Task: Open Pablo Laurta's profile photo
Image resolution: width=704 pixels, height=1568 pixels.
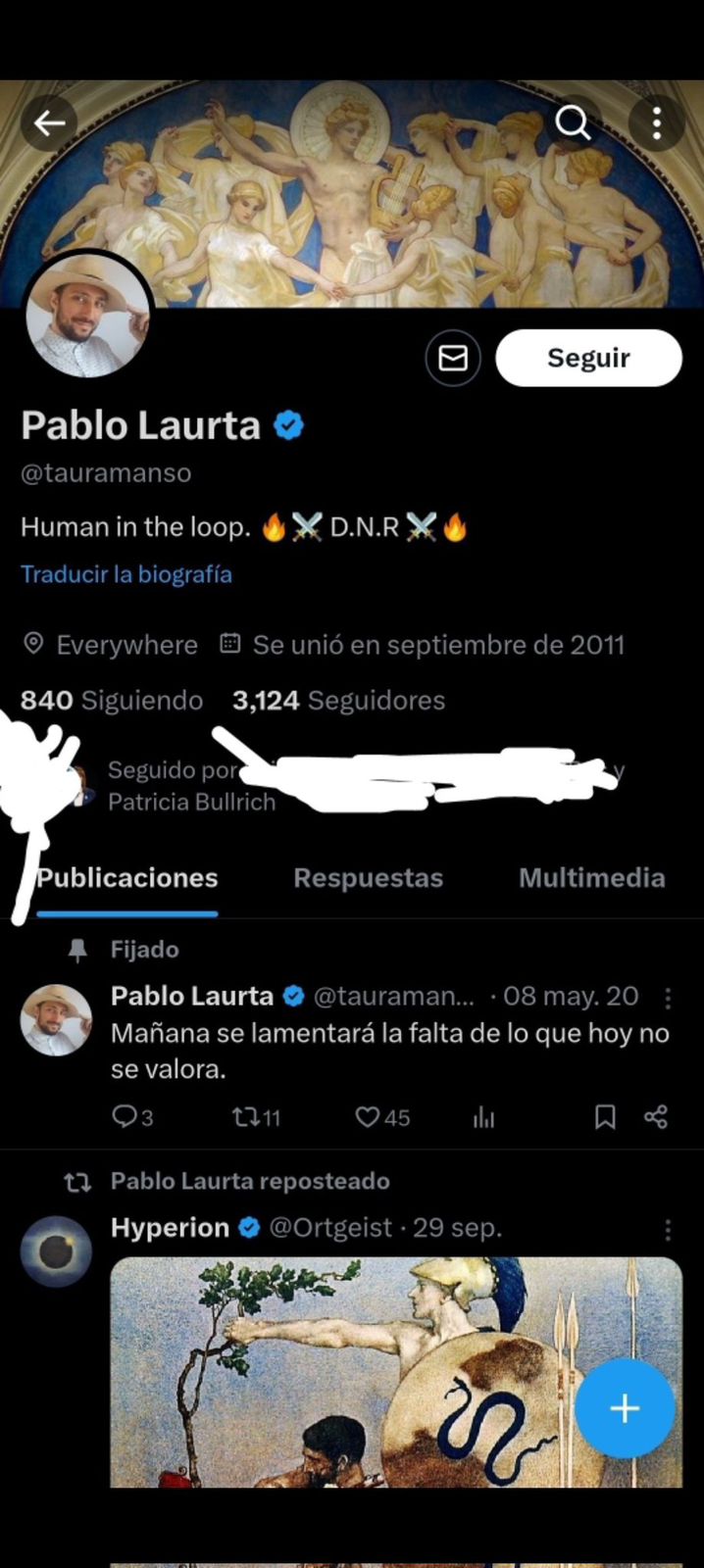Action: 88,317
